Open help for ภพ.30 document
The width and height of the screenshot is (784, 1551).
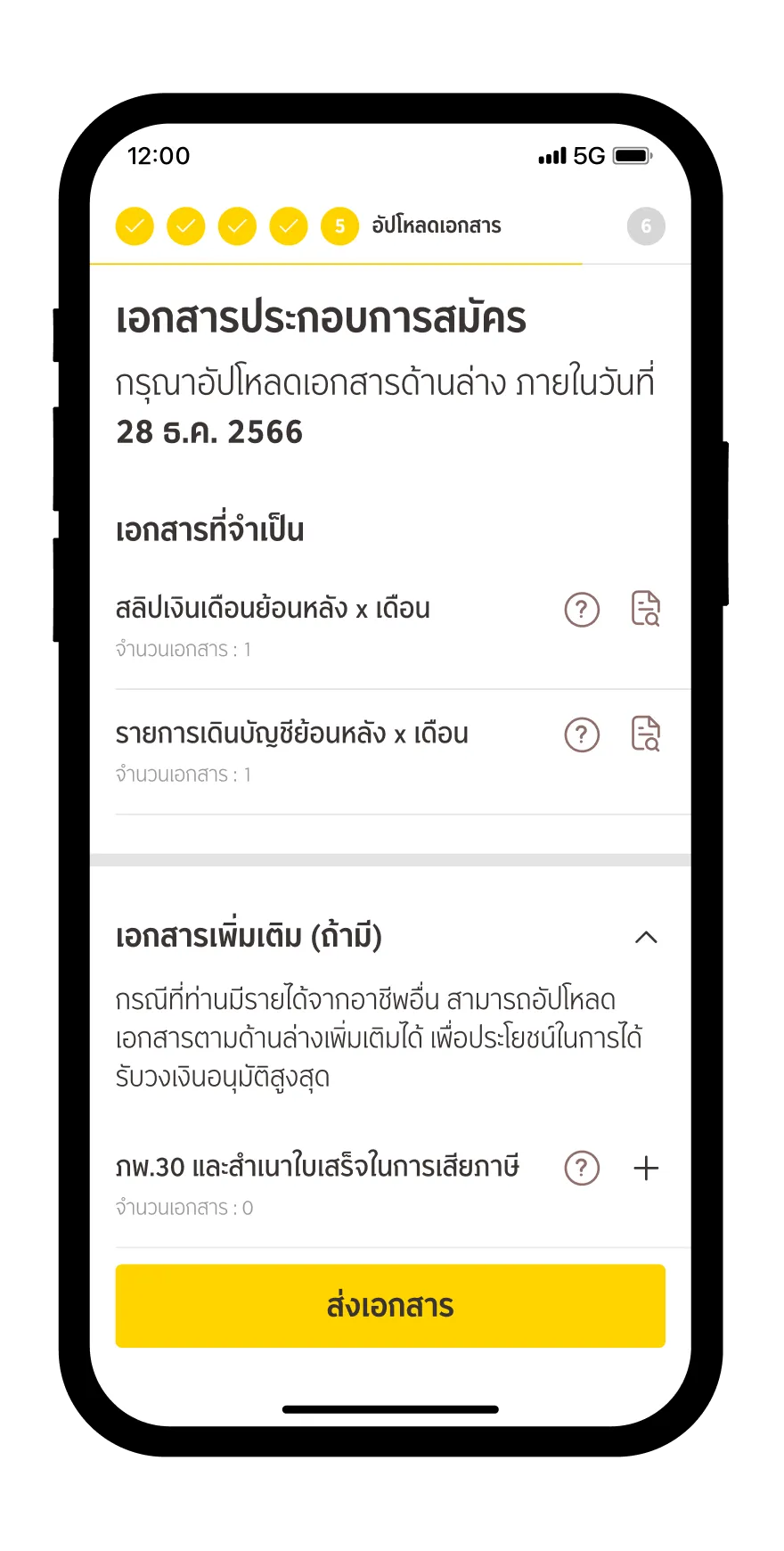pyautogui.click(x=582, y=1168)
